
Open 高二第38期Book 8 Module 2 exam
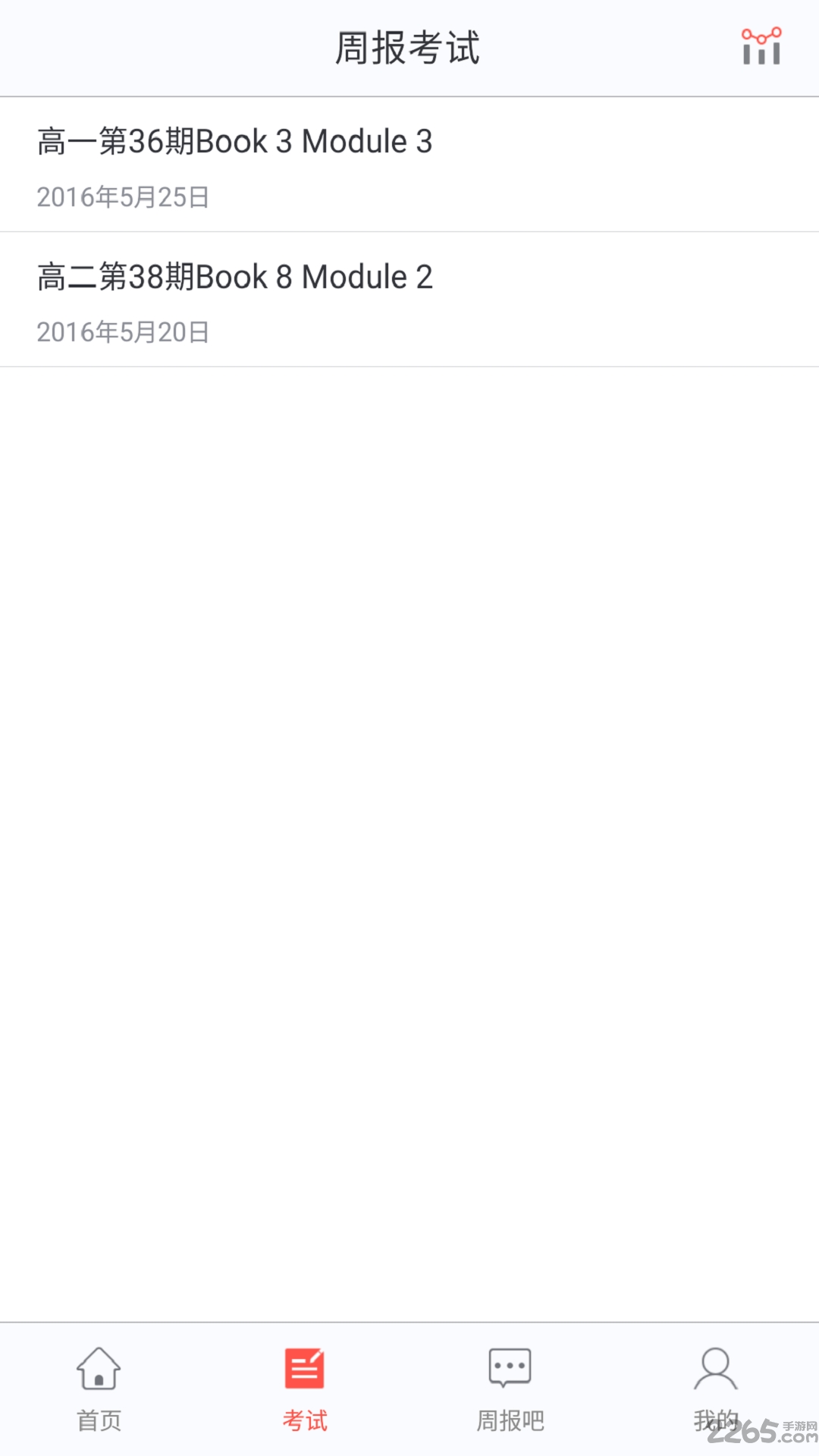[x=409, y=300]
